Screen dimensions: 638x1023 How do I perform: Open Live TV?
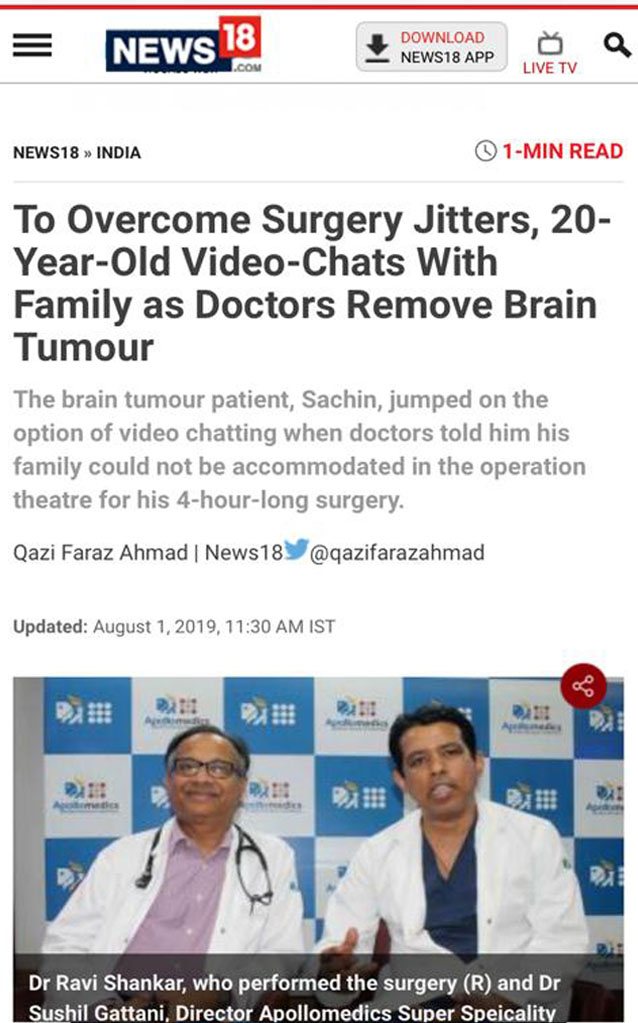549,53
